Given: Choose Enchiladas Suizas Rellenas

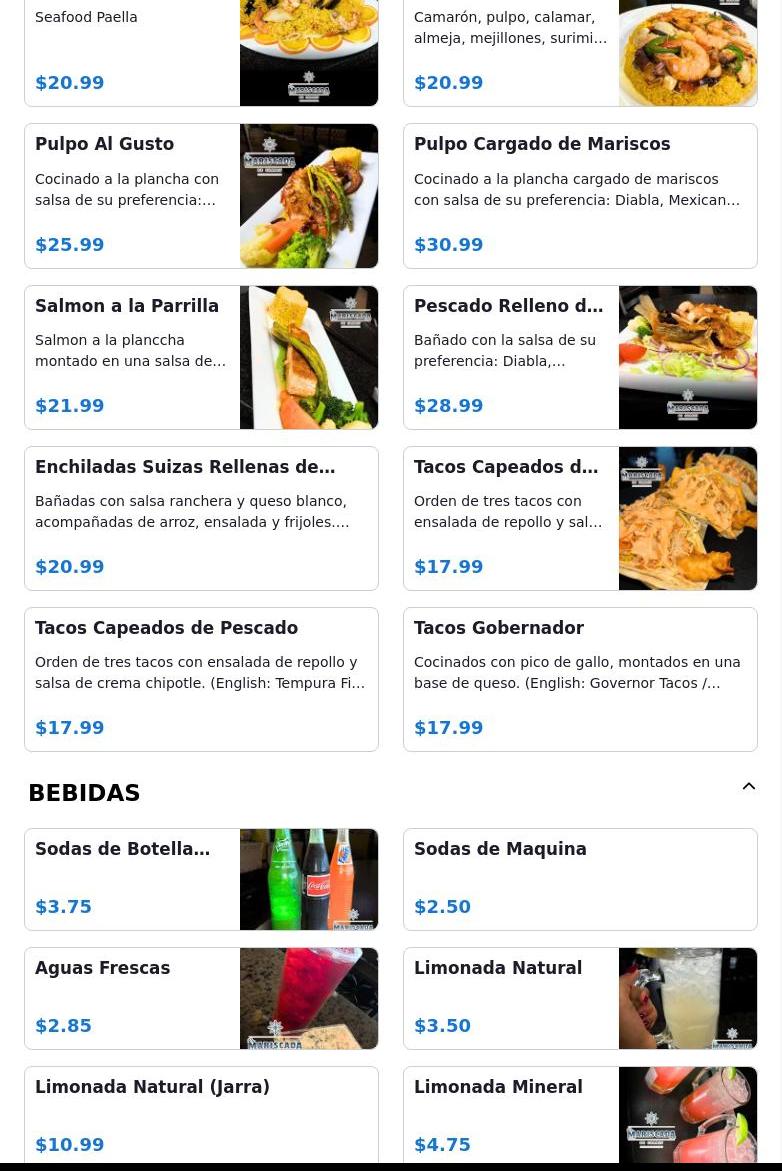Looking at the screenshot, I should (201, 518).
